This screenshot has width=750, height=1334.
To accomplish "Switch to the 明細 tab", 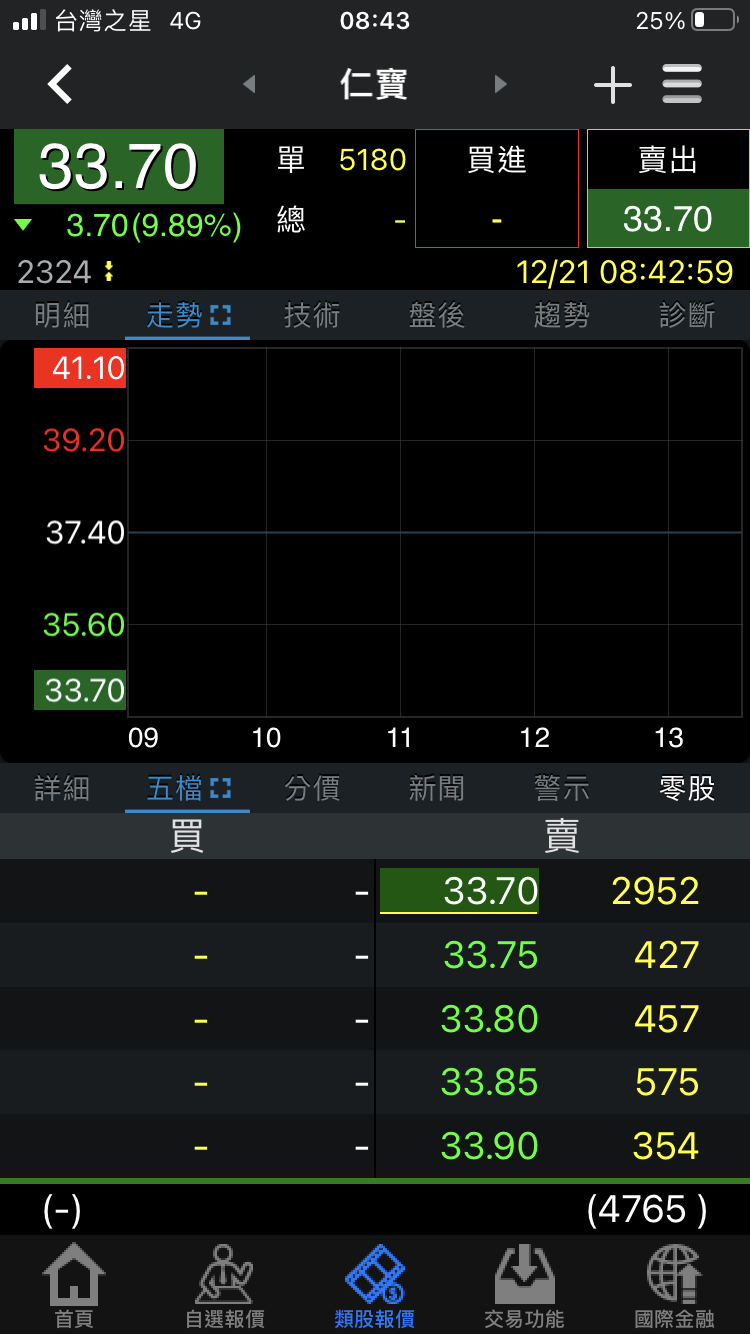I will [62, 316].
